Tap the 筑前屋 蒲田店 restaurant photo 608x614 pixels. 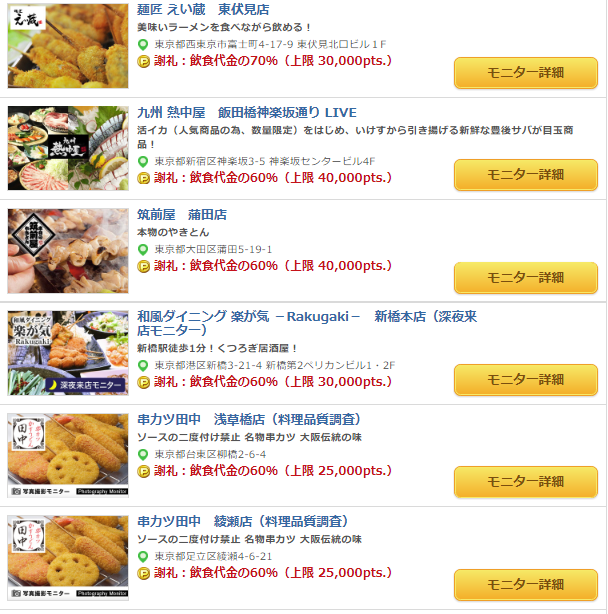(68, 249)
